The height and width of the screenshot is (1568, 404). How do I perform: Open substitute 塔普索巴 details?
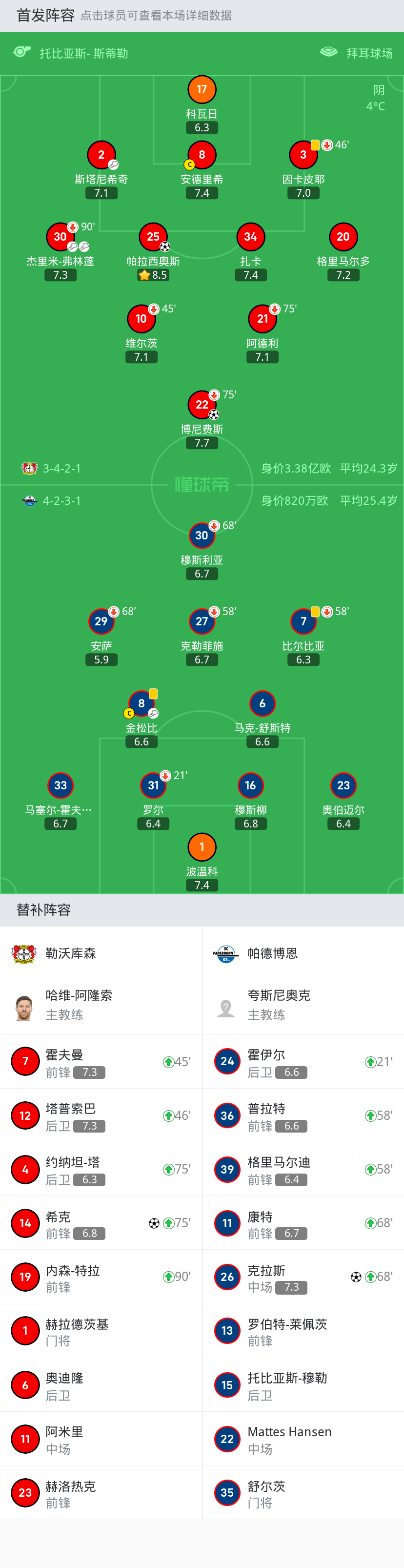click(101, 1115)
